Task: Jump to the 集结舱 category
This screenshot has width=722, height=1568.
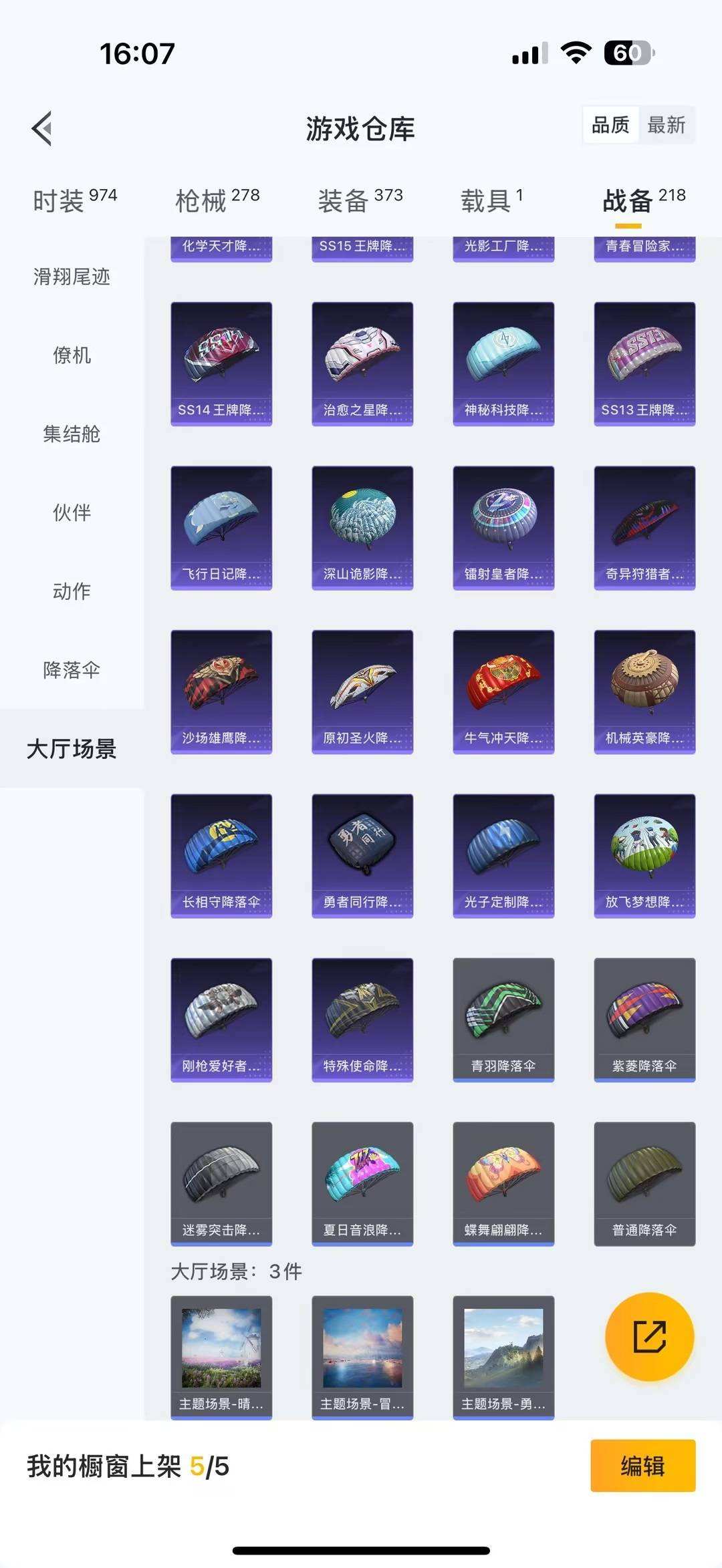Action: click(x=72, y=434)
